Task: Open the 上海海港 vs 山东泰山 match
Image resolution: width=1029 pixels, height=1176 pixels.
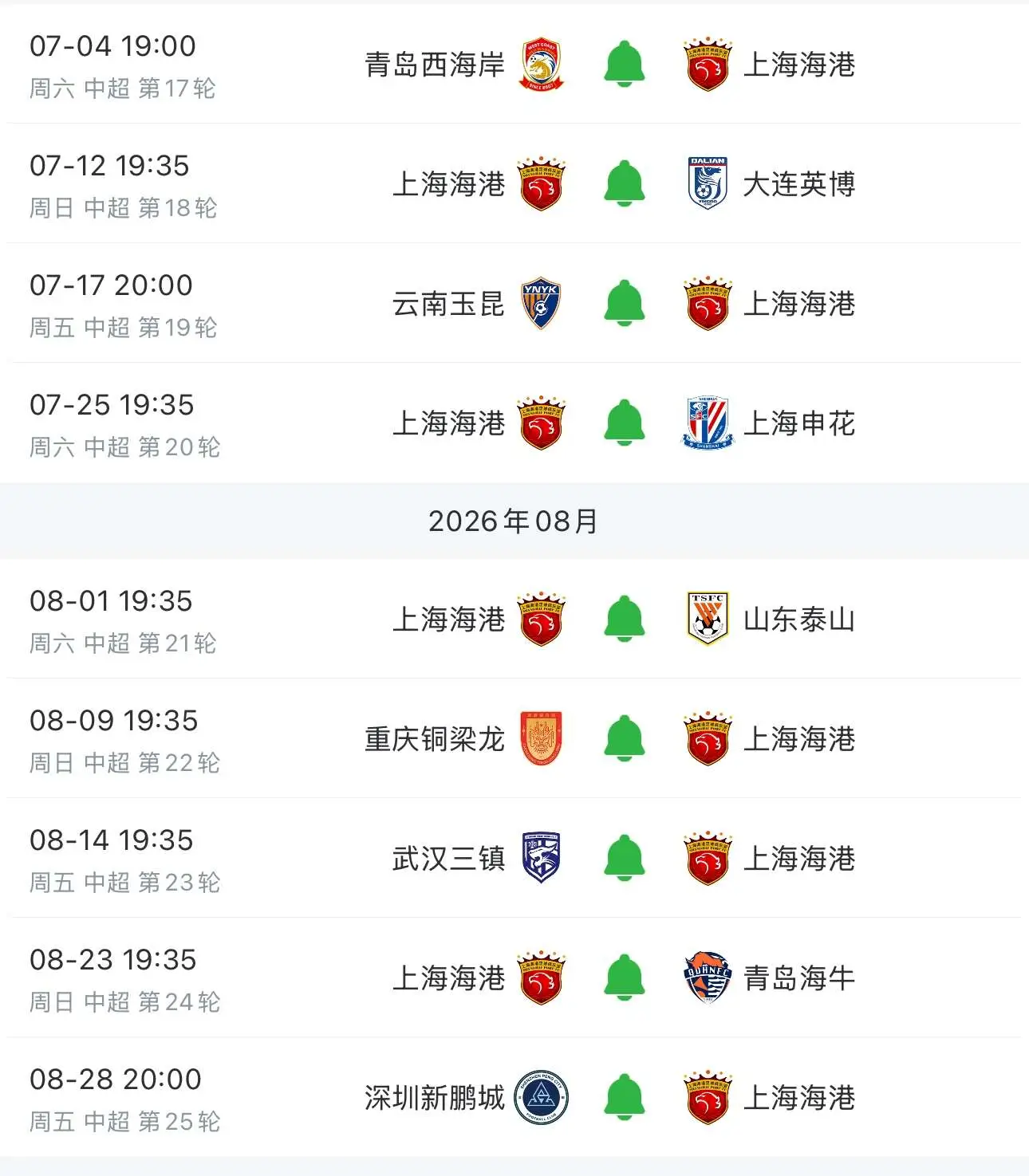Action: 514,619
